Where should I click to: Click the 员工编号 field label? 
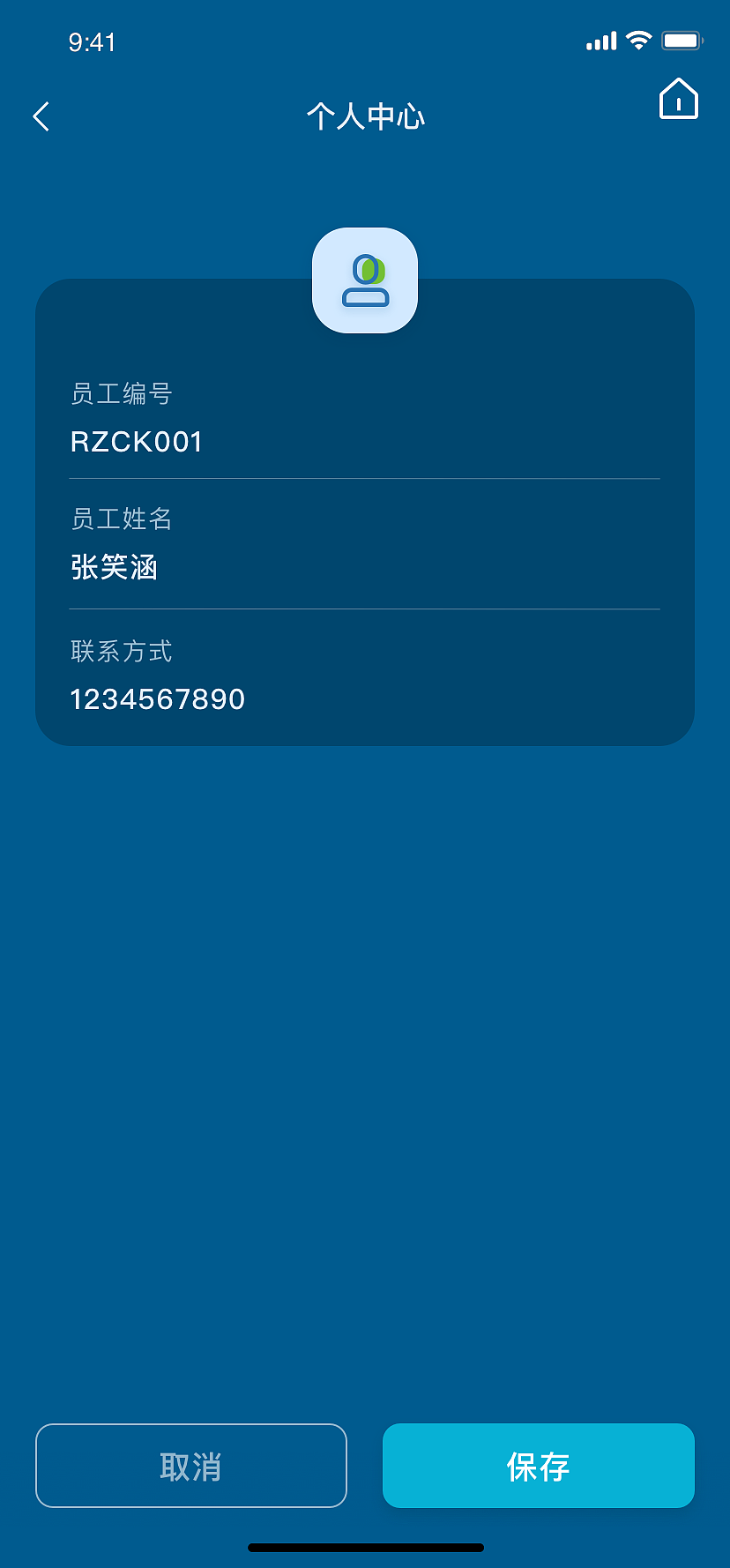point(121,394)
